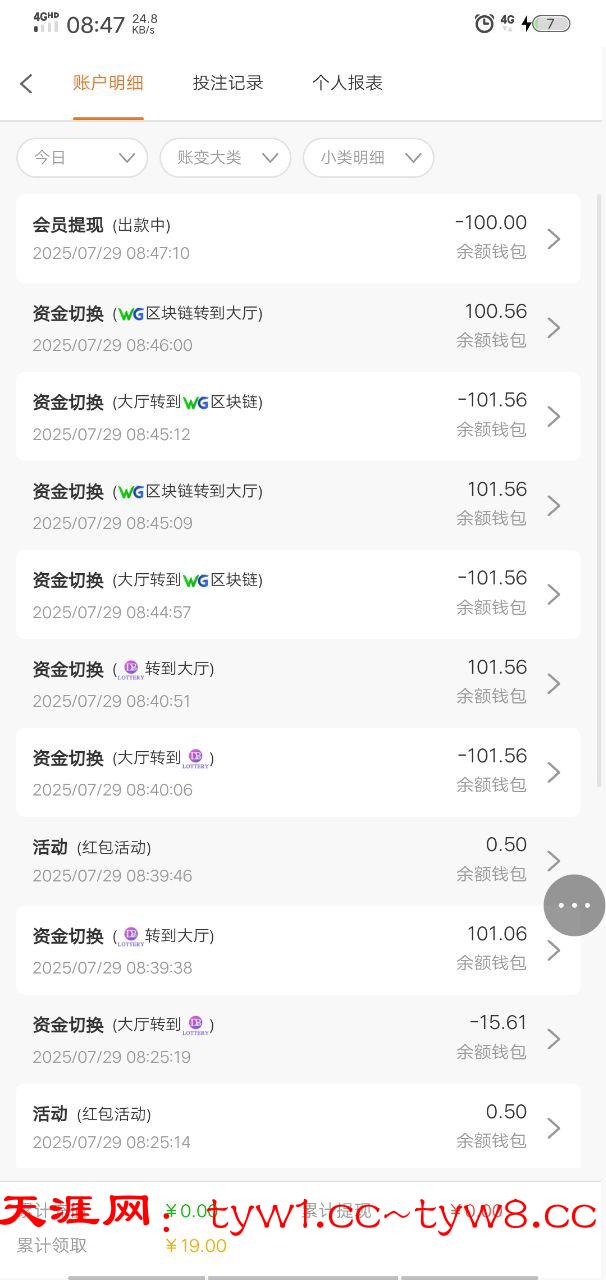Go back using the top-left arrow
Image resolution: width=606 pixels, height=1280 pixels.
tap(27, 84)
